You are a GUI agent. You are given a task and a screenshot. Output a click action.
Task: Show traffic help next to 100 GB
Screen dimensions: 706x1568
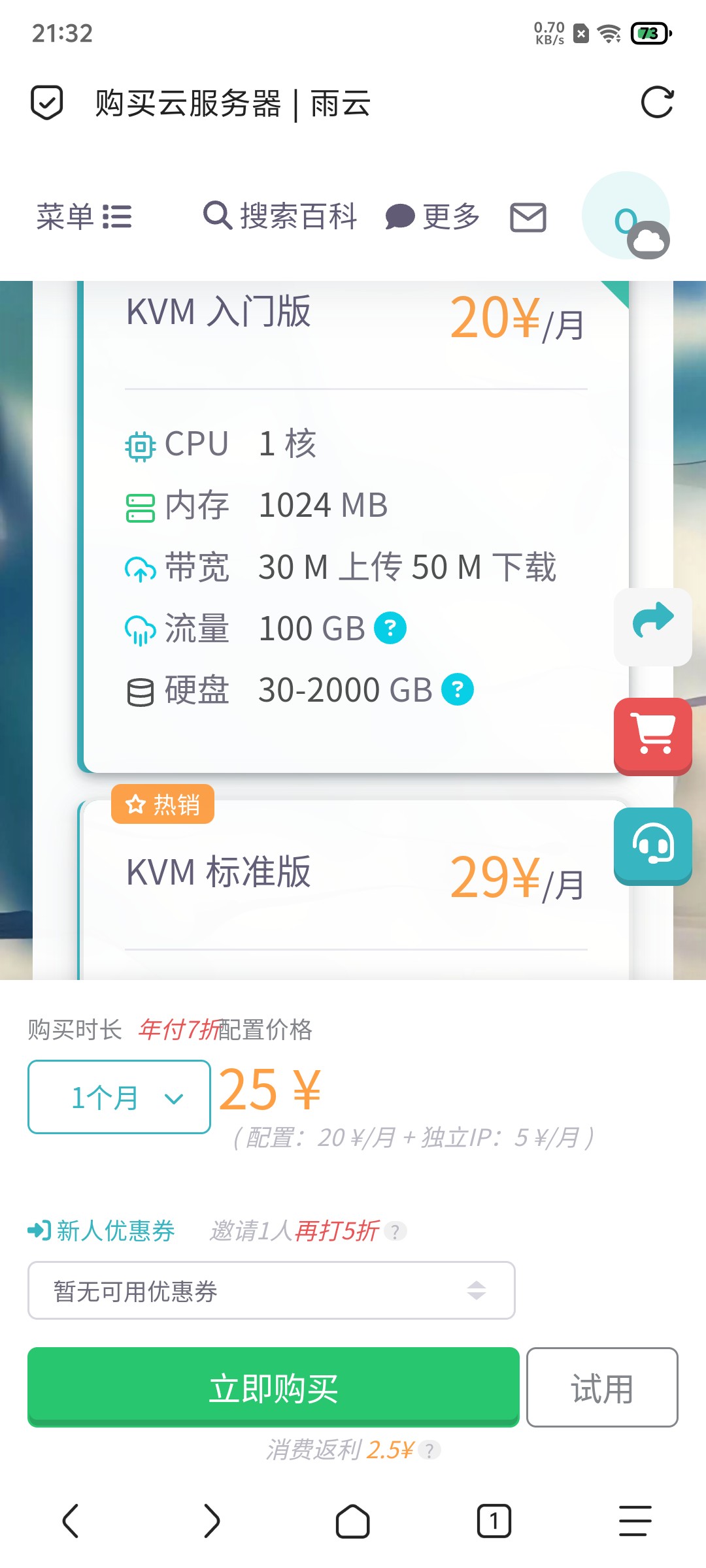click(390, 629)
